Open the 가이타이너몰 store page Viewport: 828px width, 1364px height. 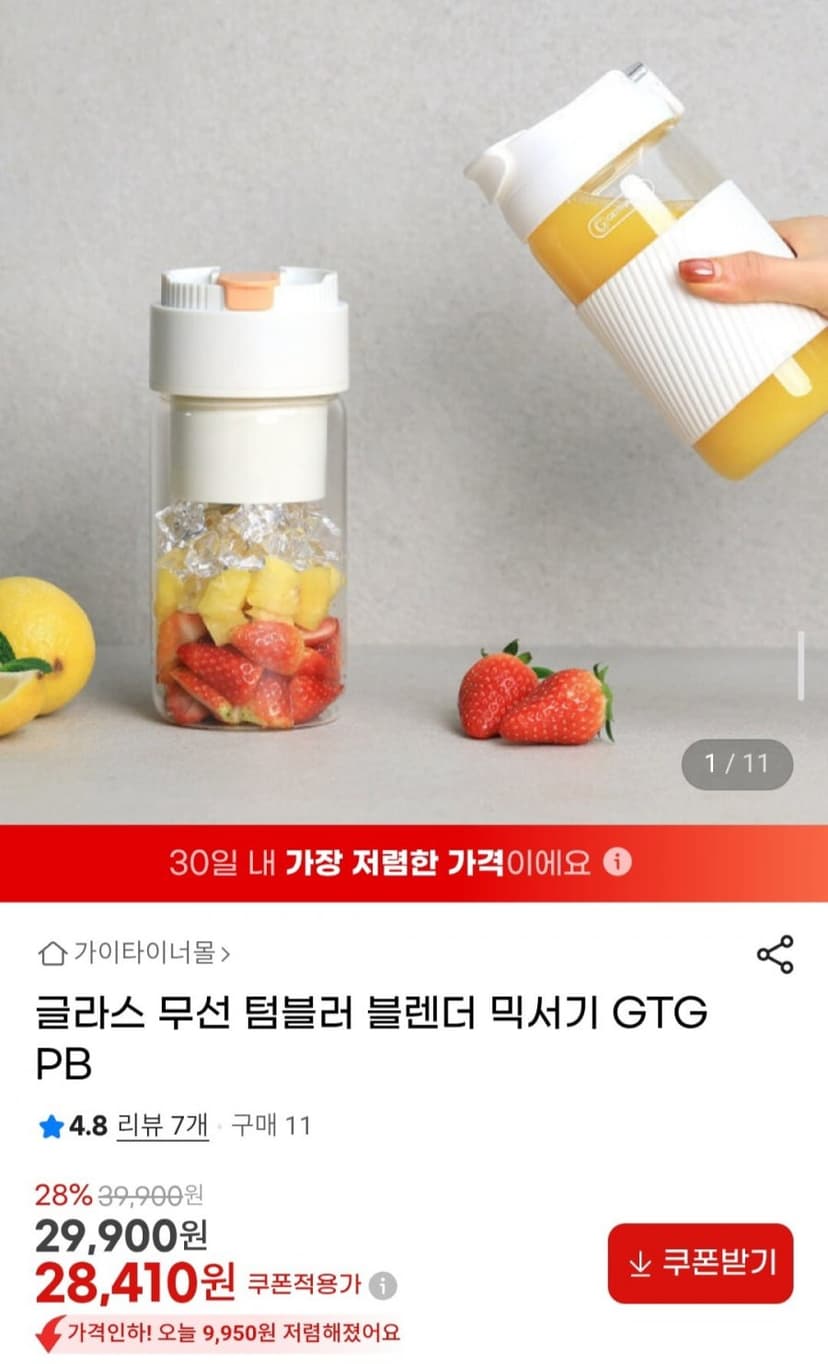[x=134, y=954]
